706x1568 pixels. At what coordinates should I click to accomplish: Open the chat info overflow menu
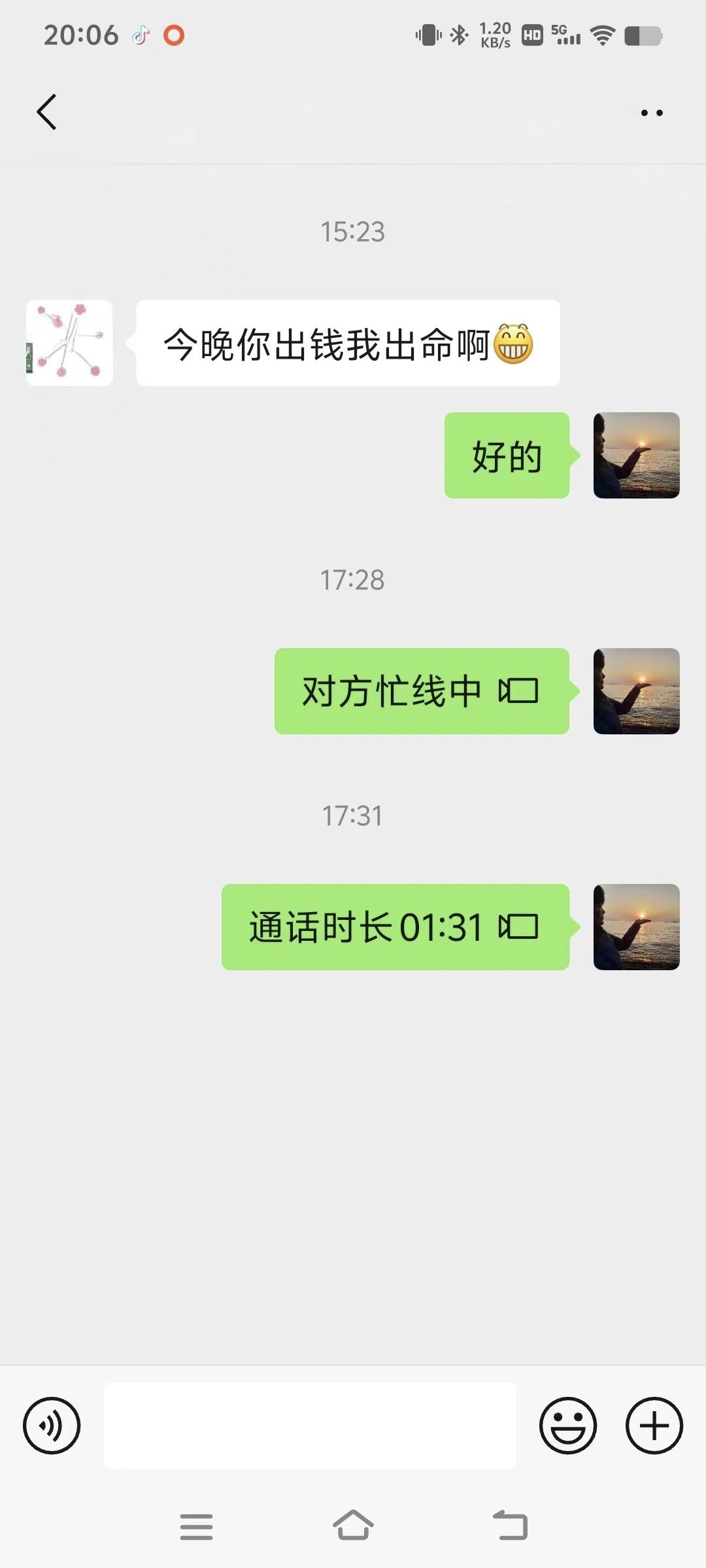pyautogui.click(x=652, y=113)
